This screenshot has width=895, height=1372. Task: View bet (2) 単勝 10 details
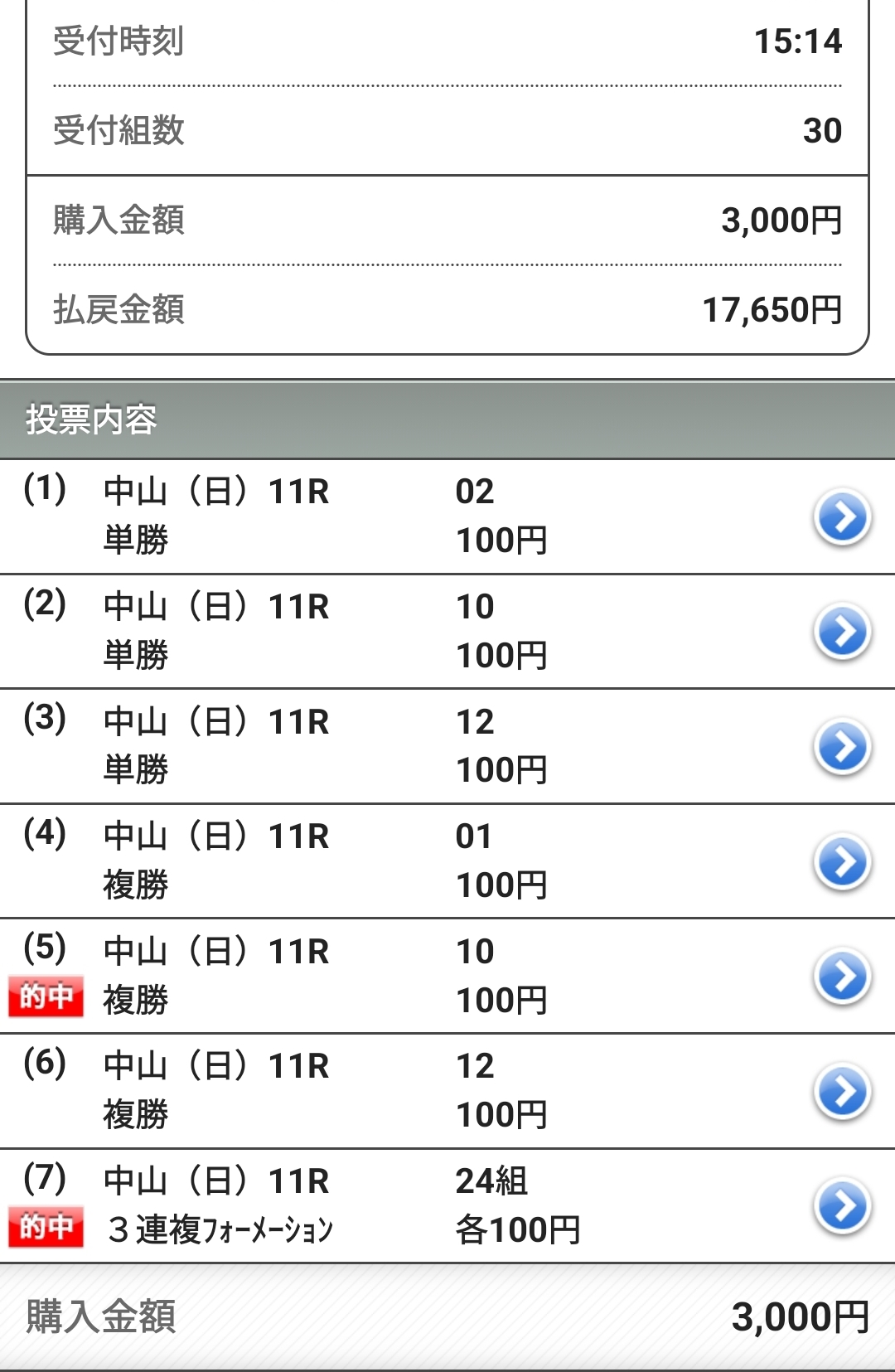[x=842, y=632]
